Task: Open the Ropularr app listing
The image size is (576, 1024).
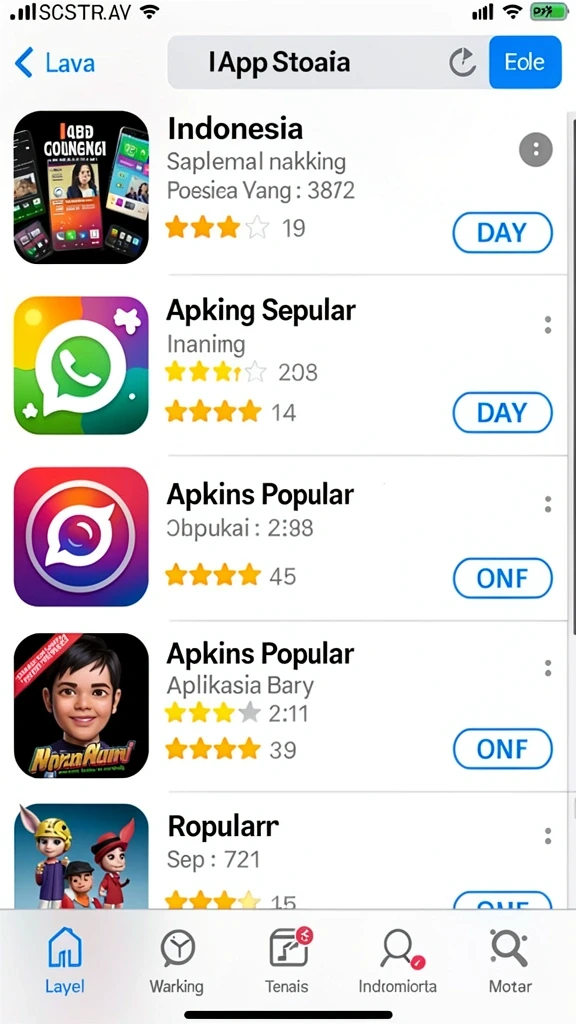Action: [287, 856]
